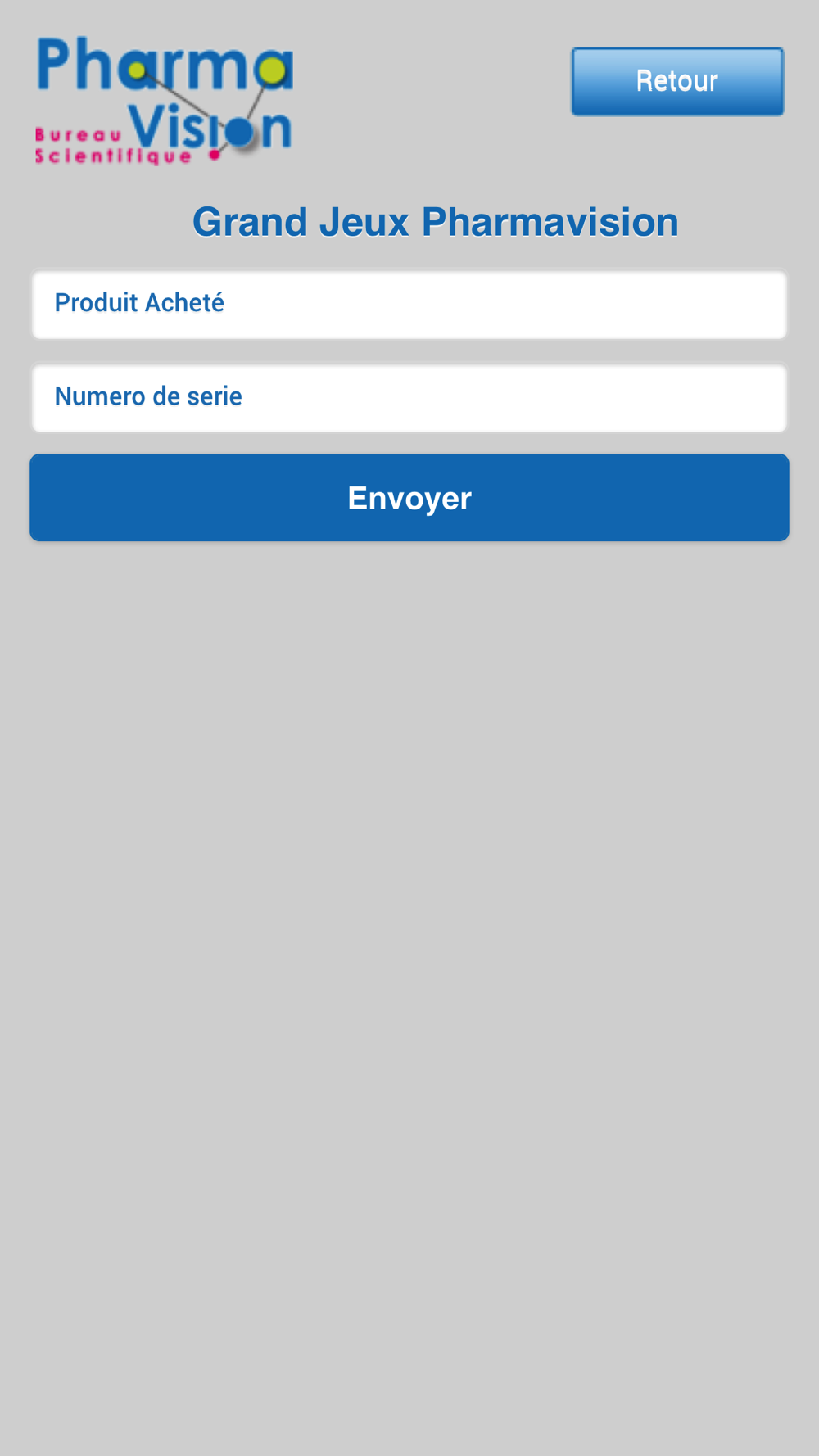Focus the Produit Acheté field
The width and height of the screenshot is (819, 1456).
coord(409,305)
